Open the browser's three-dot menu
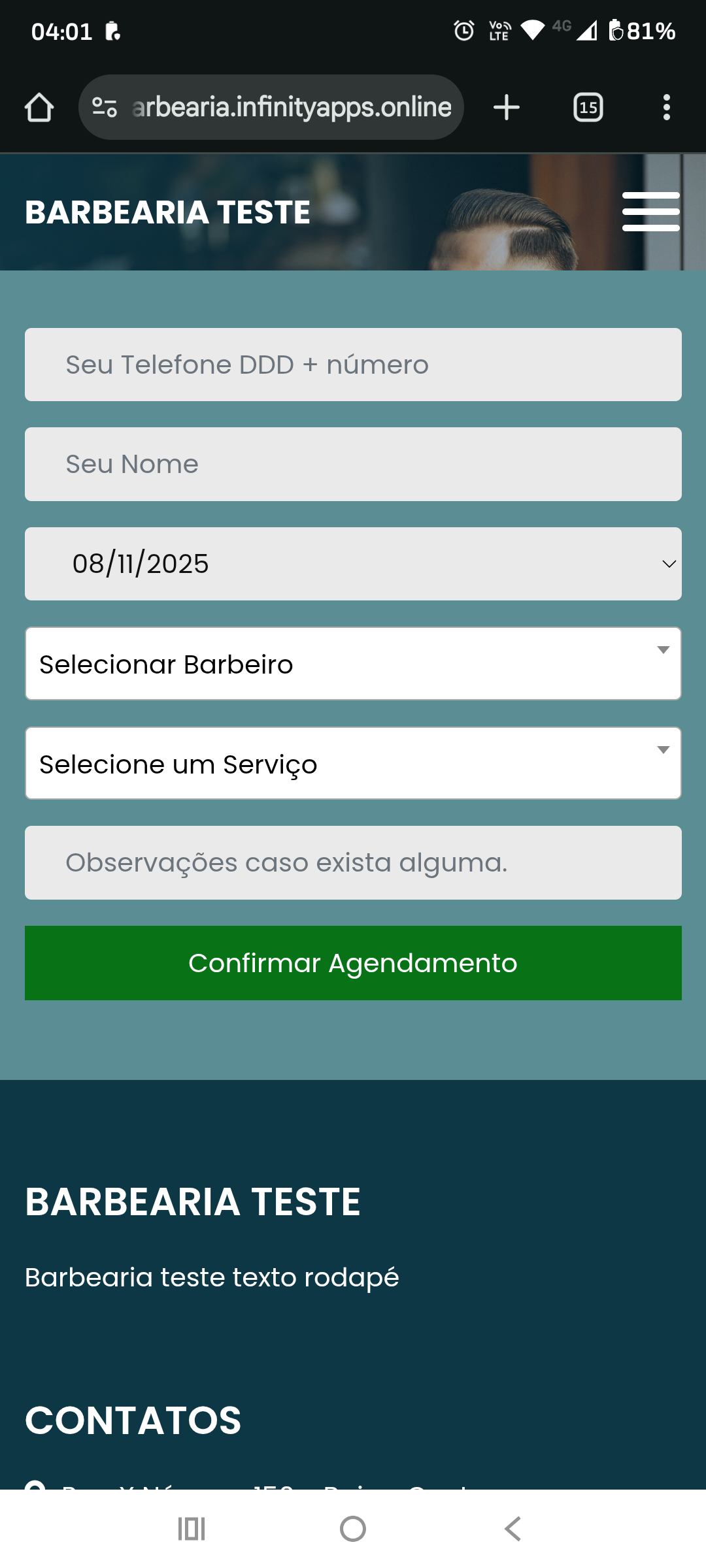The width and height of the screenshot is (706, 1568). [x=667, y=106]
